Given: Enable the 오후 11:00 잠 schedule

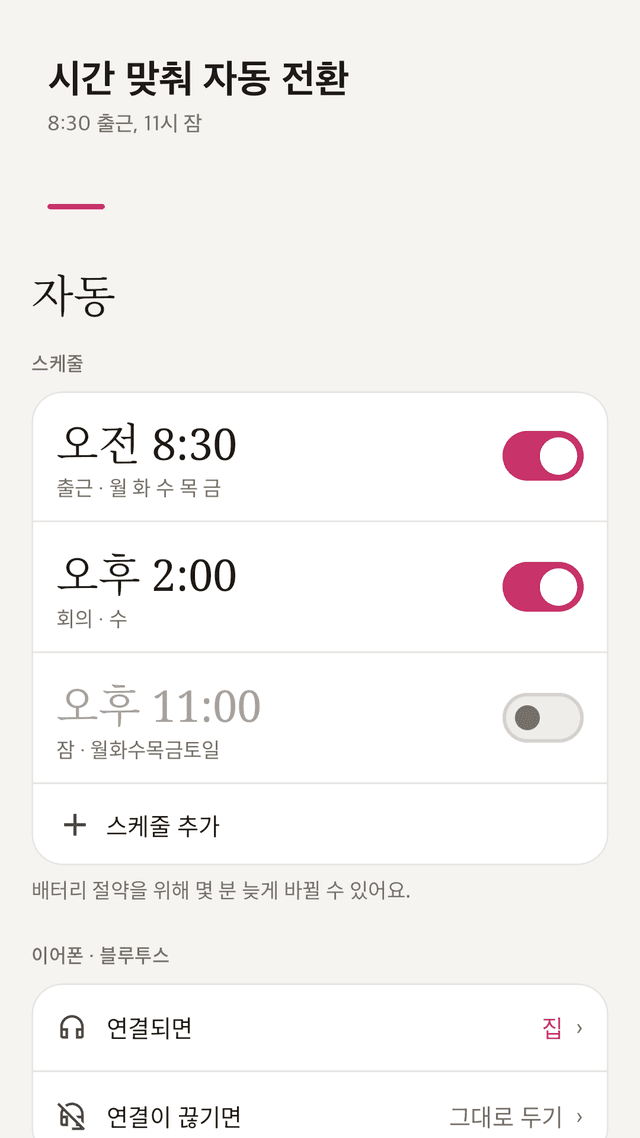Looking at the screenshot, I should pos(543,718).
